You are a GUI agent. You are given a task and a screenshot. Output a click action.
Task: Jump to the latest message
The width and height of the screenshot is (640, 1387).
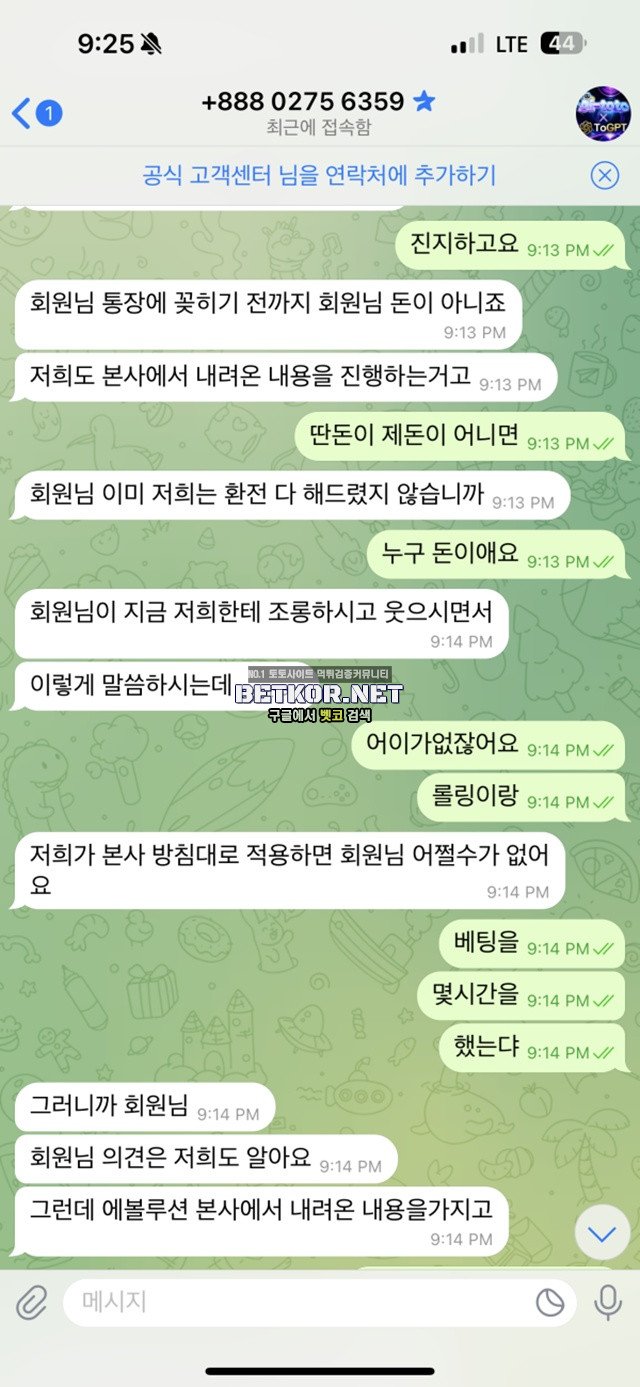pyautogui.click(x=602, y=1233)
